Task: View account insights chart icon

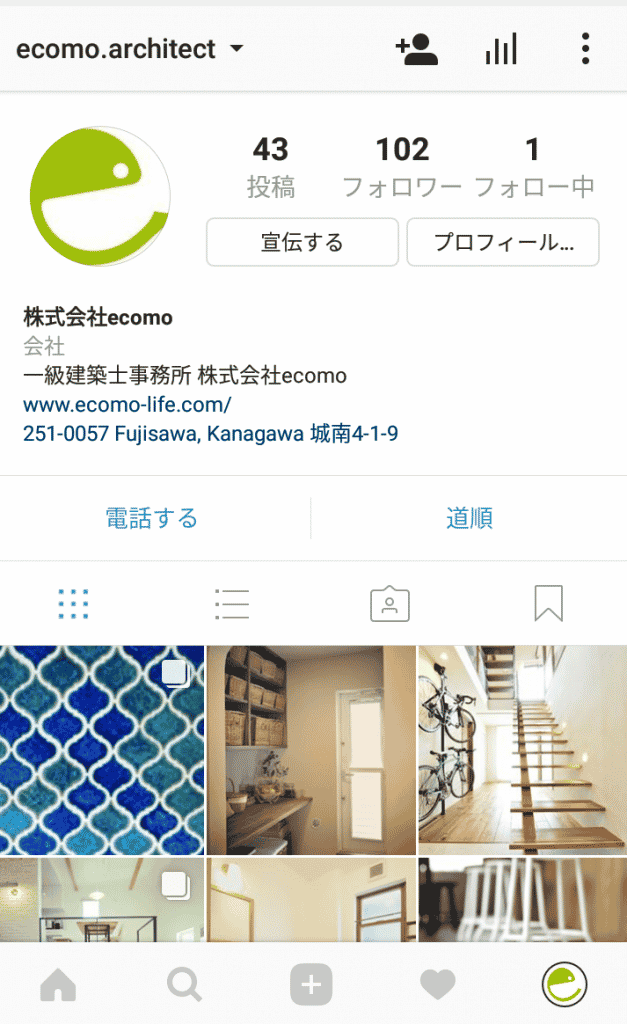Action: (x=500, y=49)
